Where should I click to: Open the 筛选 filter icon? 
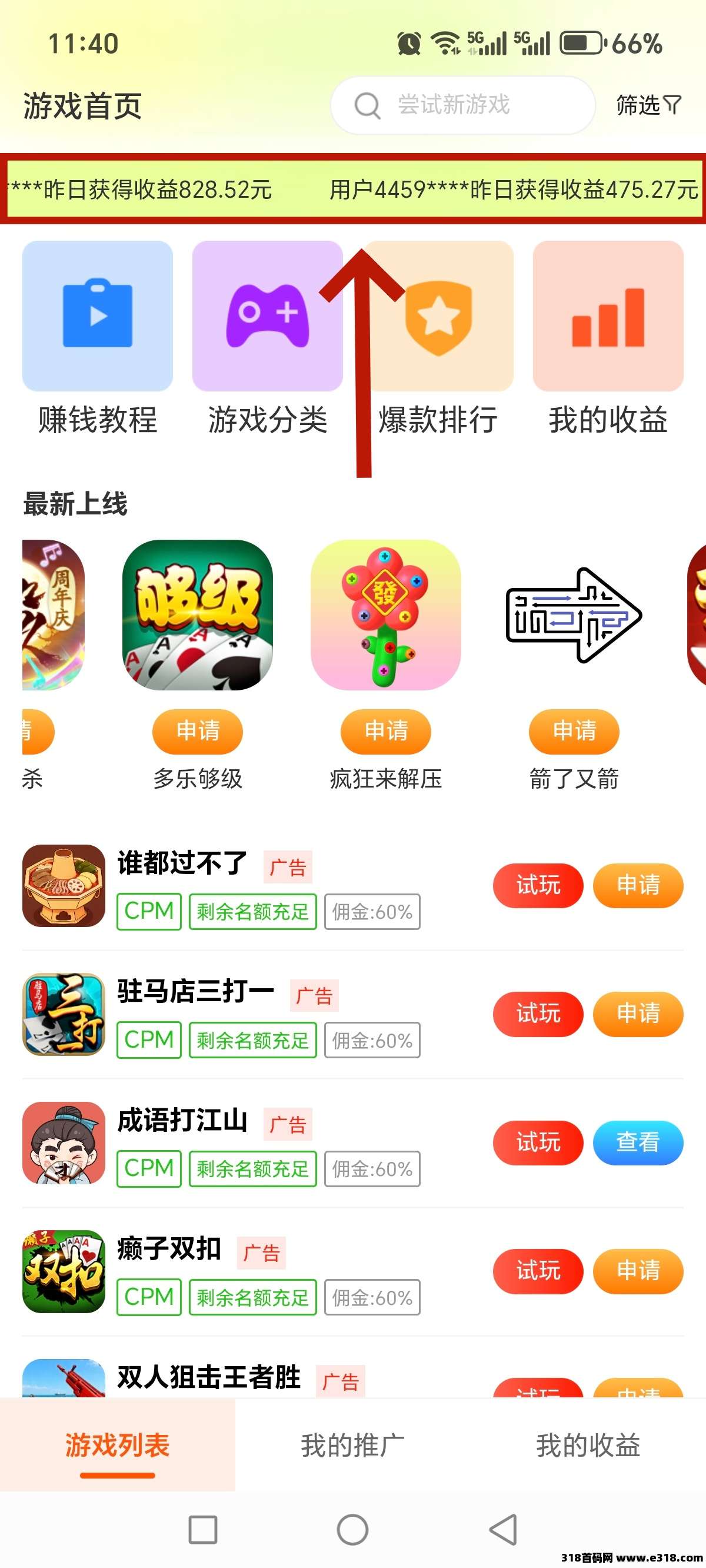[649, 105]
